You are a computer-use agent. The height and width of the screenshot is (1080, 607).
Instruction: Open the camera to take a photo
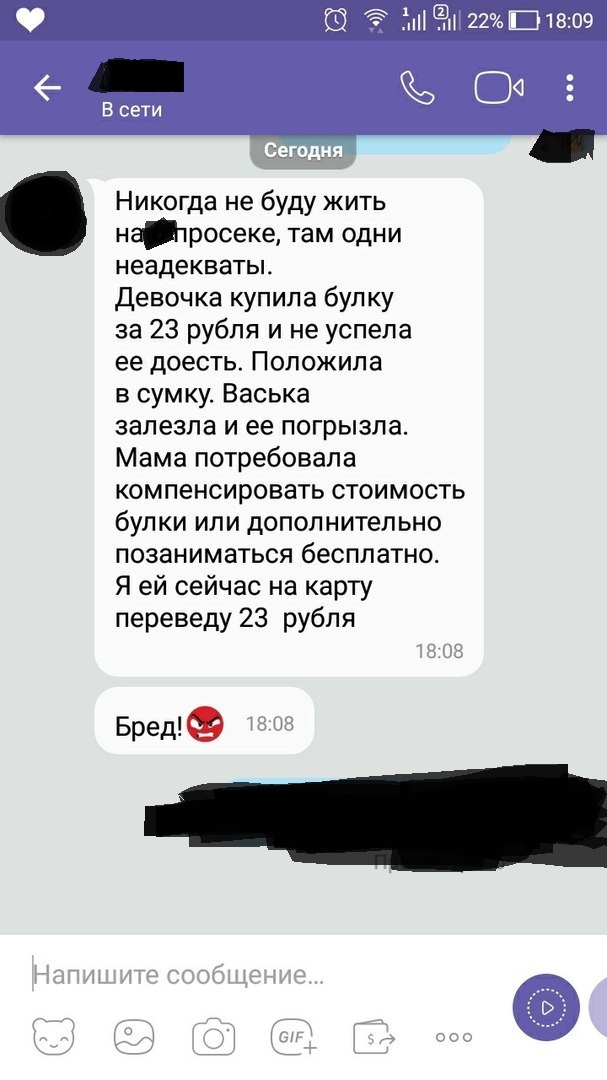point(213,1039)
